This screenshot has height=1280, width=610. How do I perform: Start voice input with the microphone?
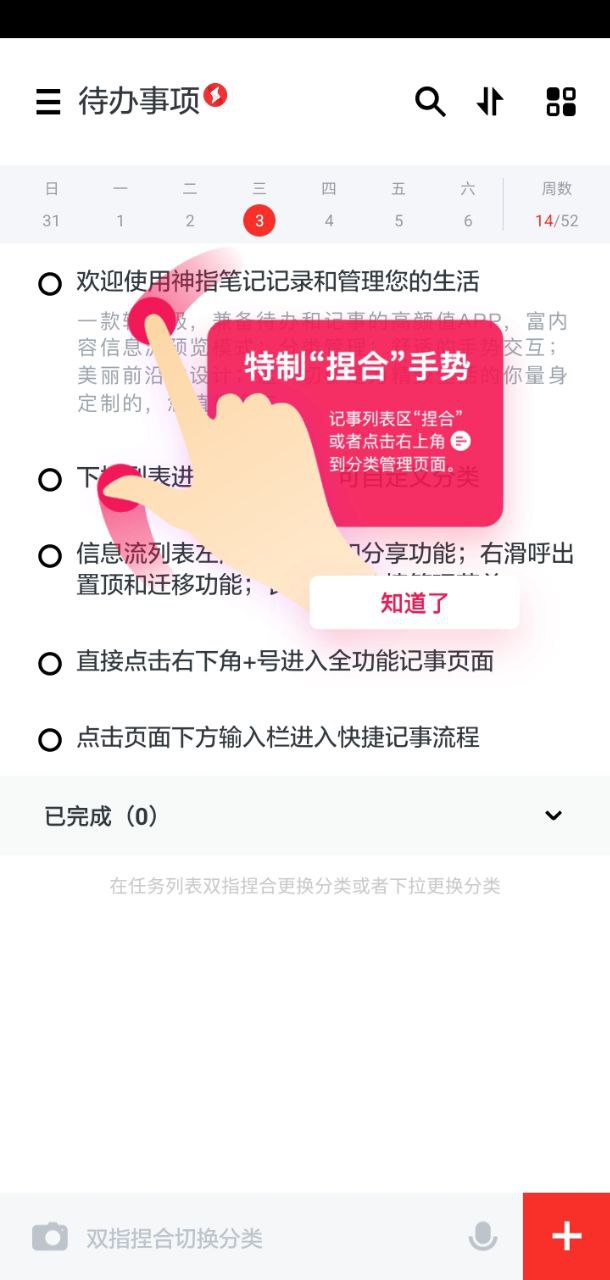483,1237
